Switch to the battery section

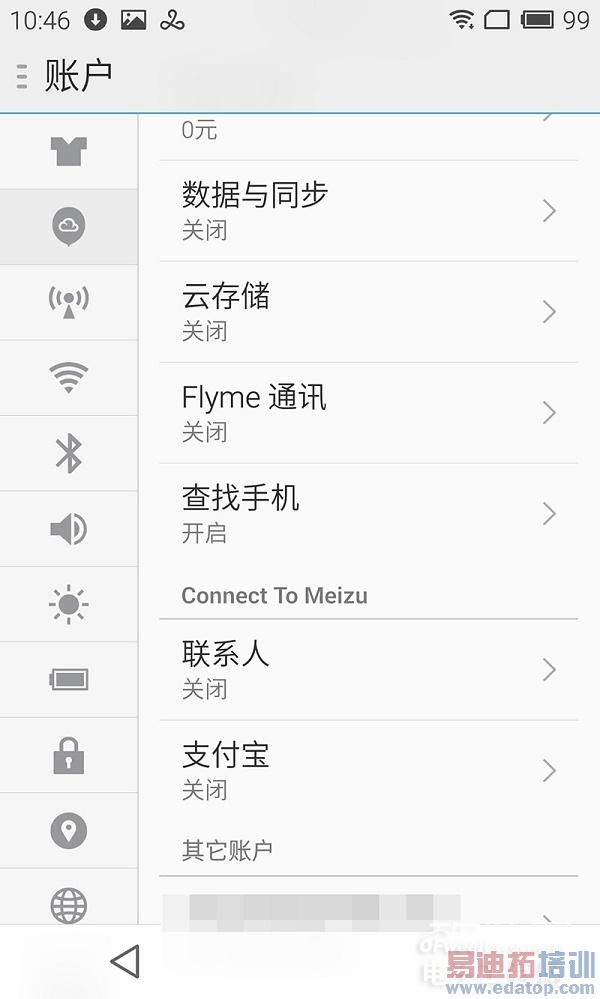coord(69,680)
